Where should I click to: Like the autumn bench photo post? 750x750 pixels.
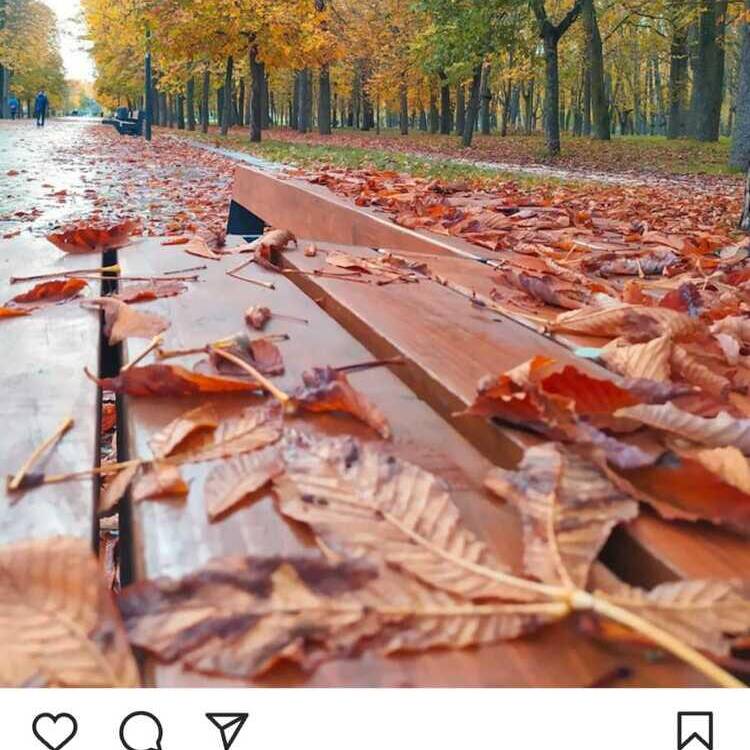point(54,731)
